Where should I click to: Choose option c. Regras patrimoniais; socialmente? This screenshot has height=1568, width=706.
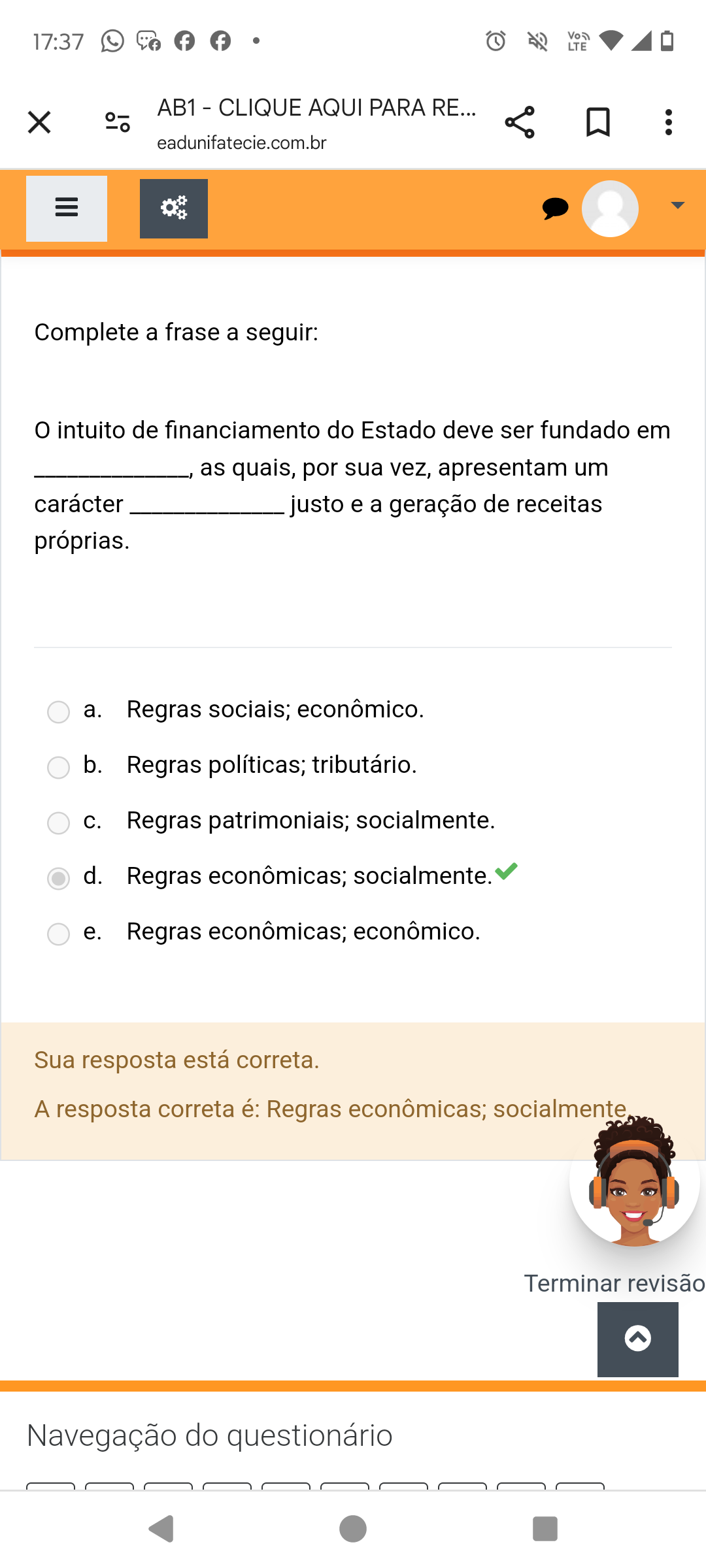(59, 823)
